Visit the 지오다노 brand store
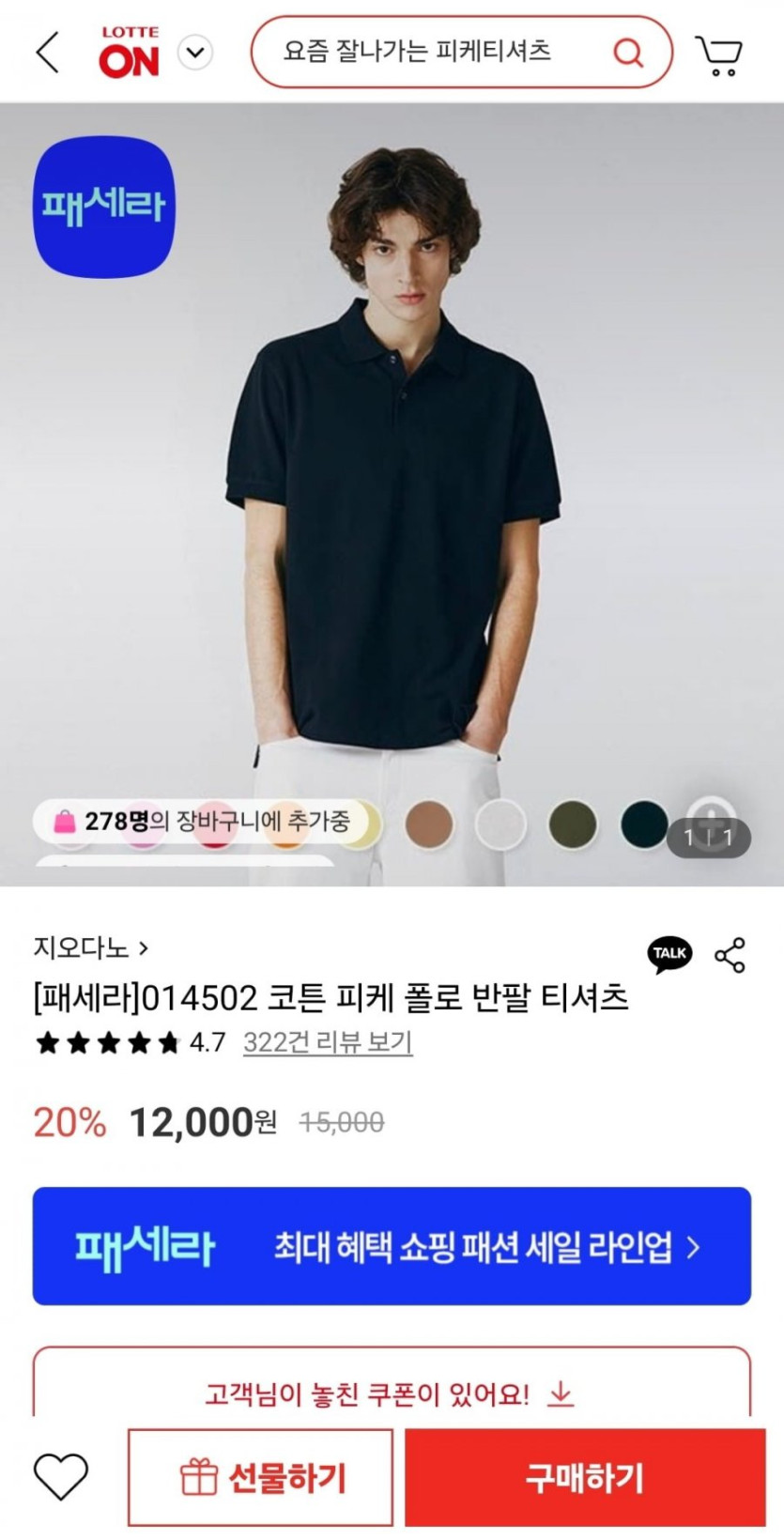The width and height of the screenshot is (784, 1539). pyautogui.click(x=91, y=948)
